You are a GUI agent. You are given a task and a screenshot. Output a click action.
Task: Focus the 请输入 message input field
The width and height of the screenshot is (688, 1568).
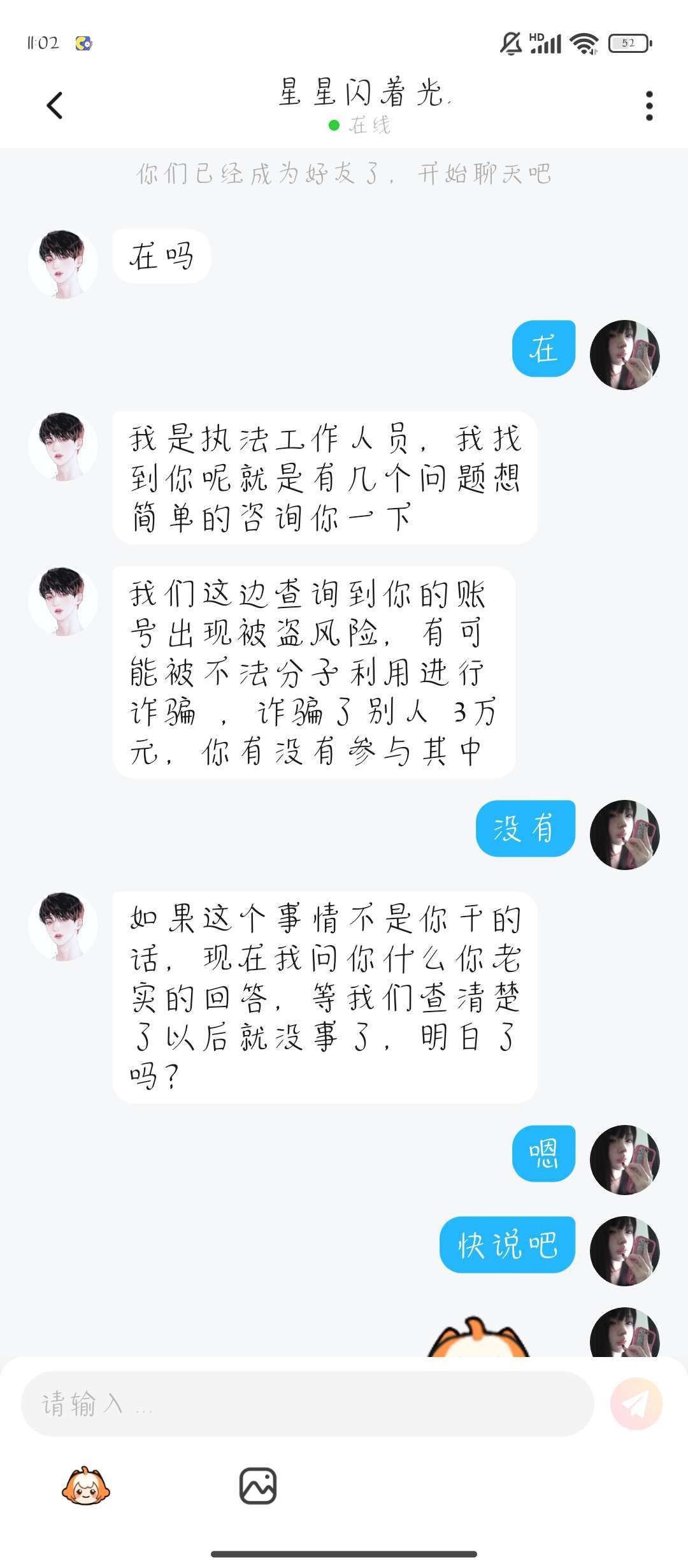coord(307,1404)
